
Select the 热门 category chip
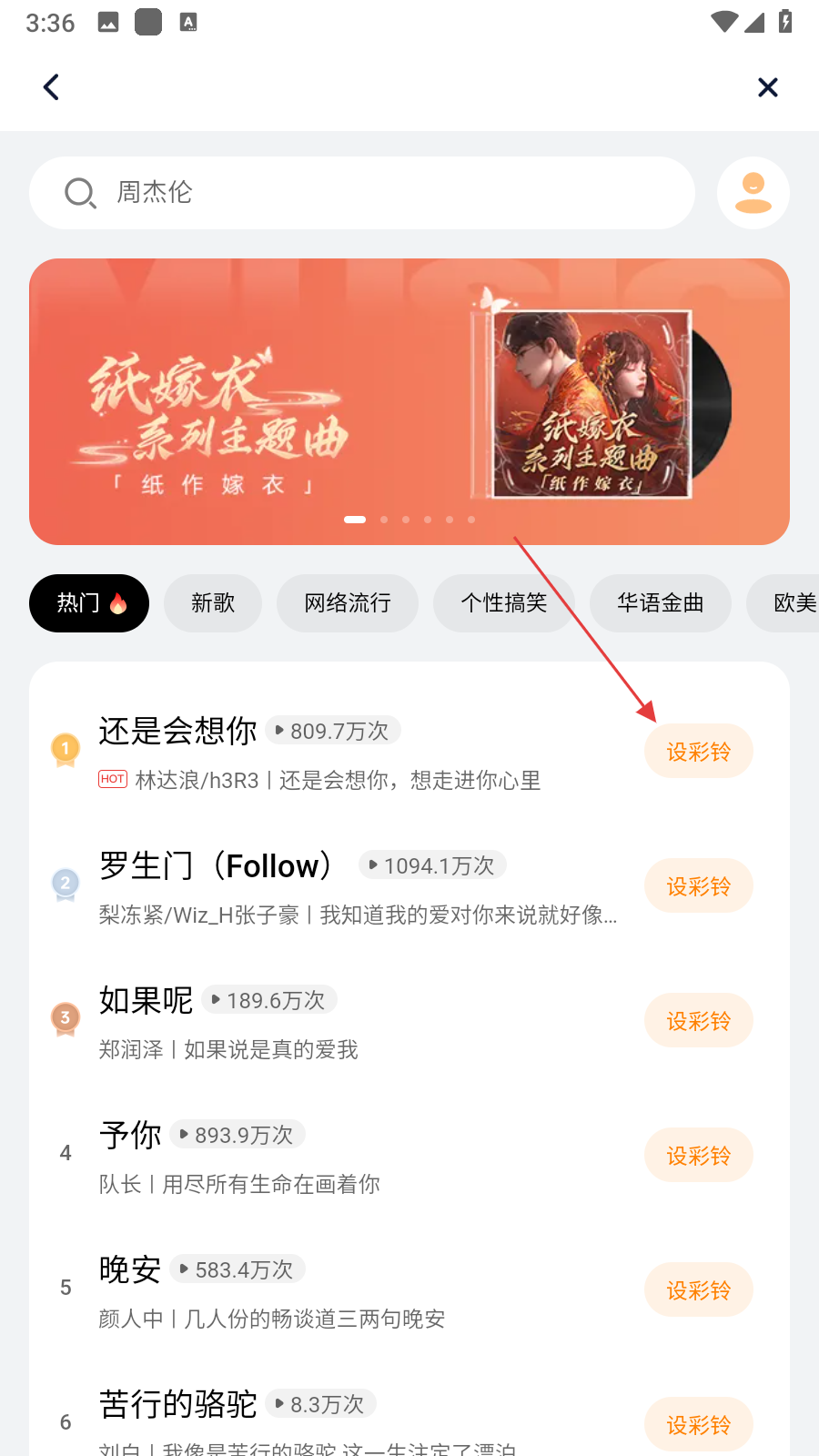pos(89,603)
